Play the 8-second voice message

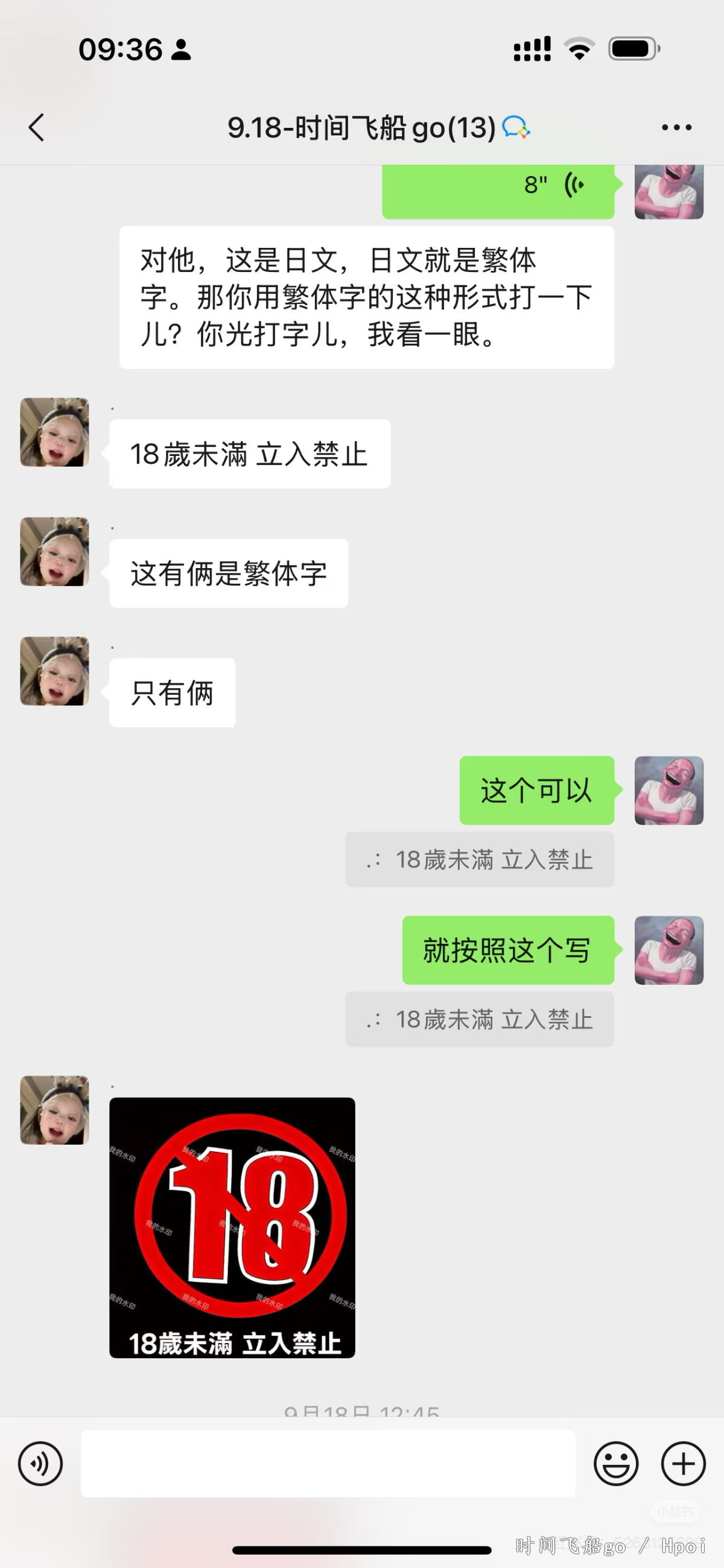point(498,186)
